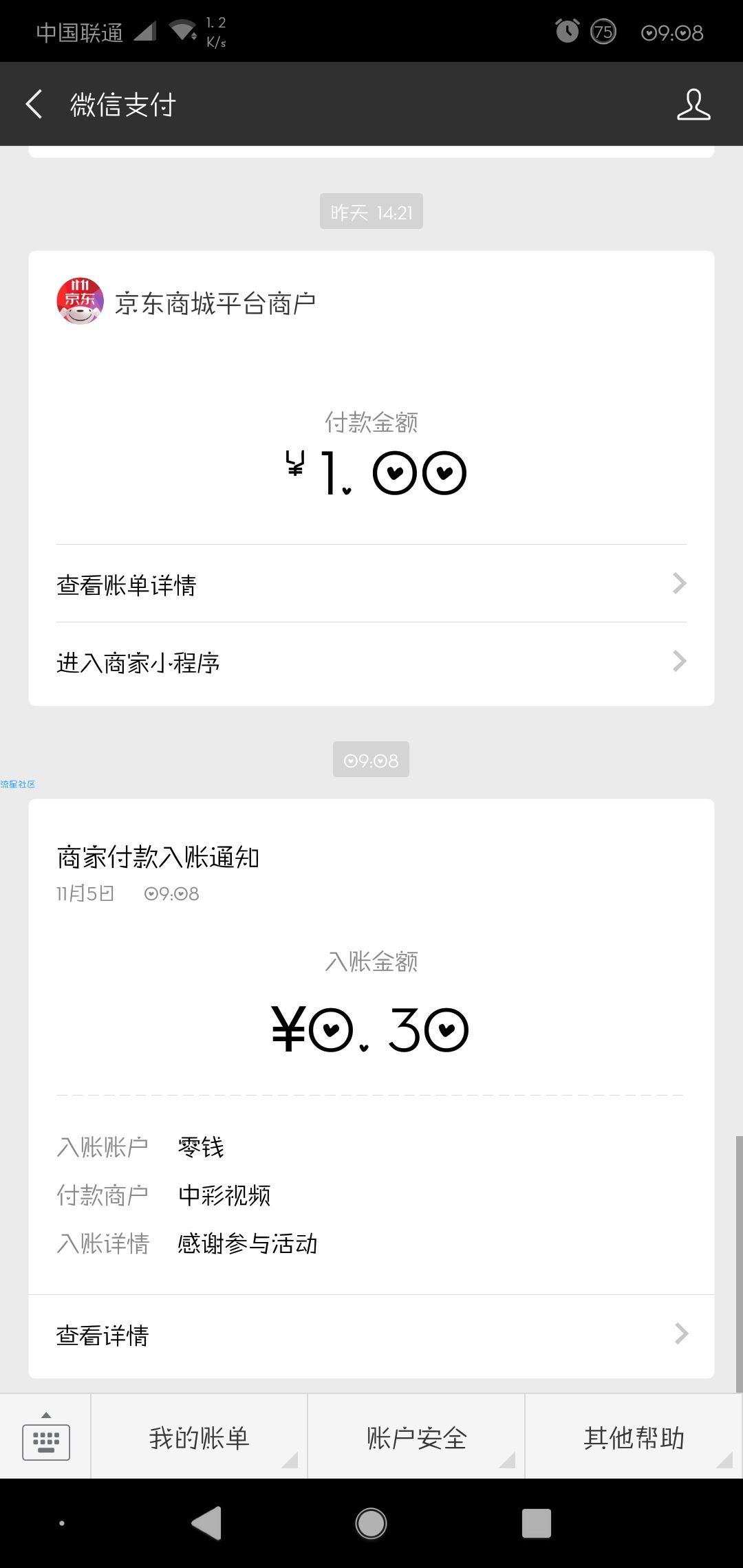
Task: Open 查看账单详情 for the 京东 payment
Action: pyautogui.click(x=371, y=584)
